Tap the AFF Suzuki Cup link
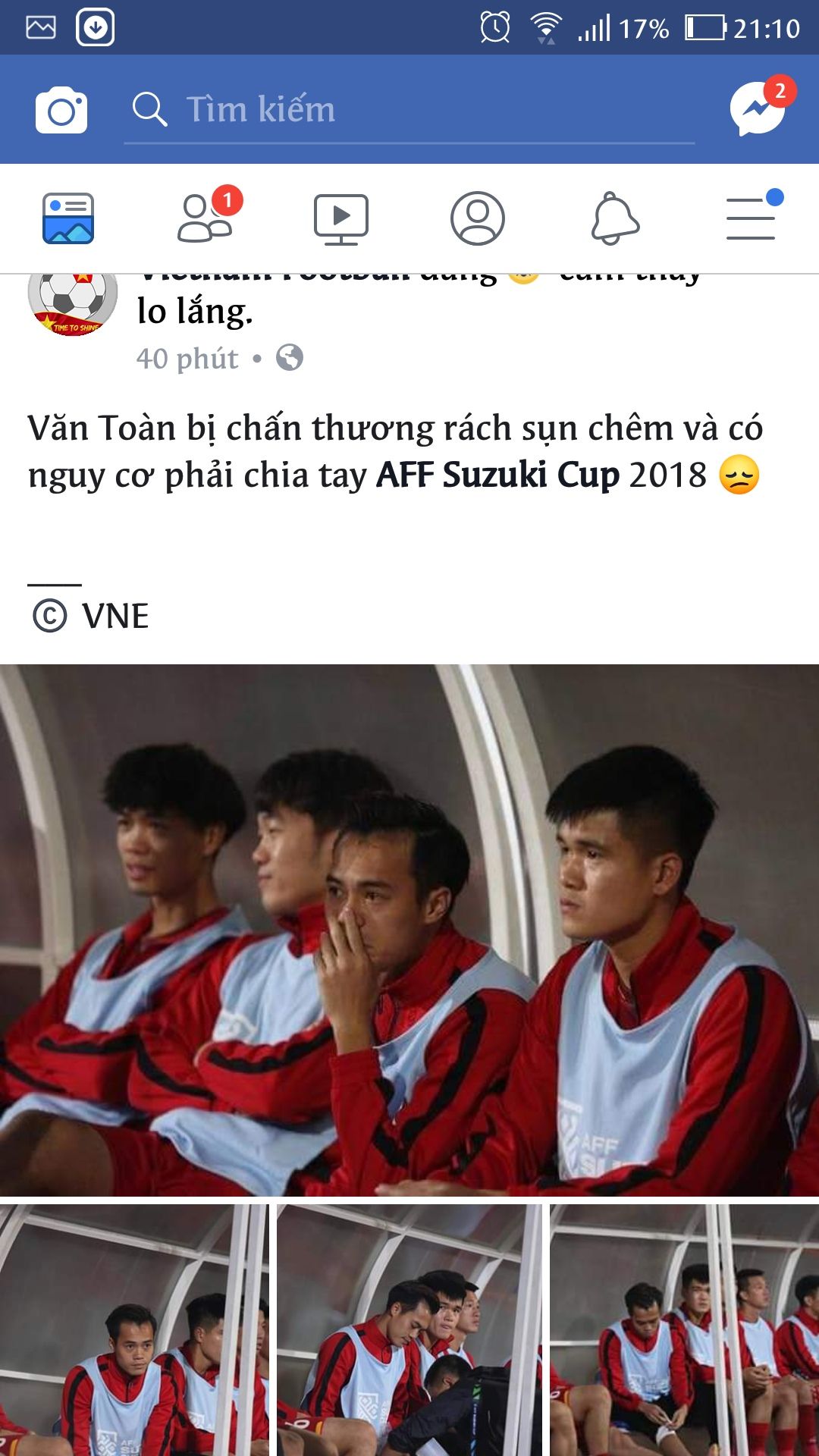Viewport: 819px width, 1456px height. 498,475
